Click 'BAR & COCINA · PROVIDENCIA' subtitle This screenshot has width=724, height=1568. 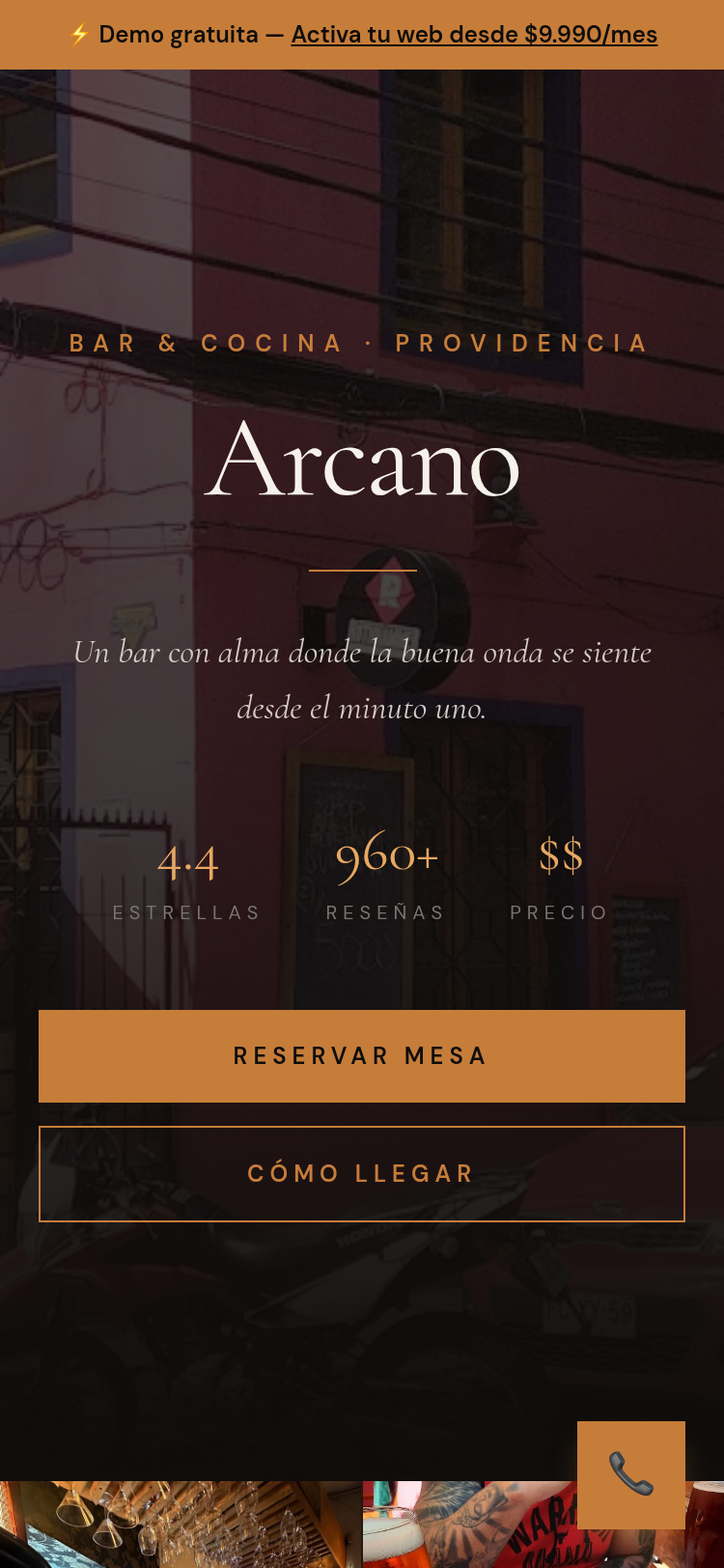coord(361,343)
